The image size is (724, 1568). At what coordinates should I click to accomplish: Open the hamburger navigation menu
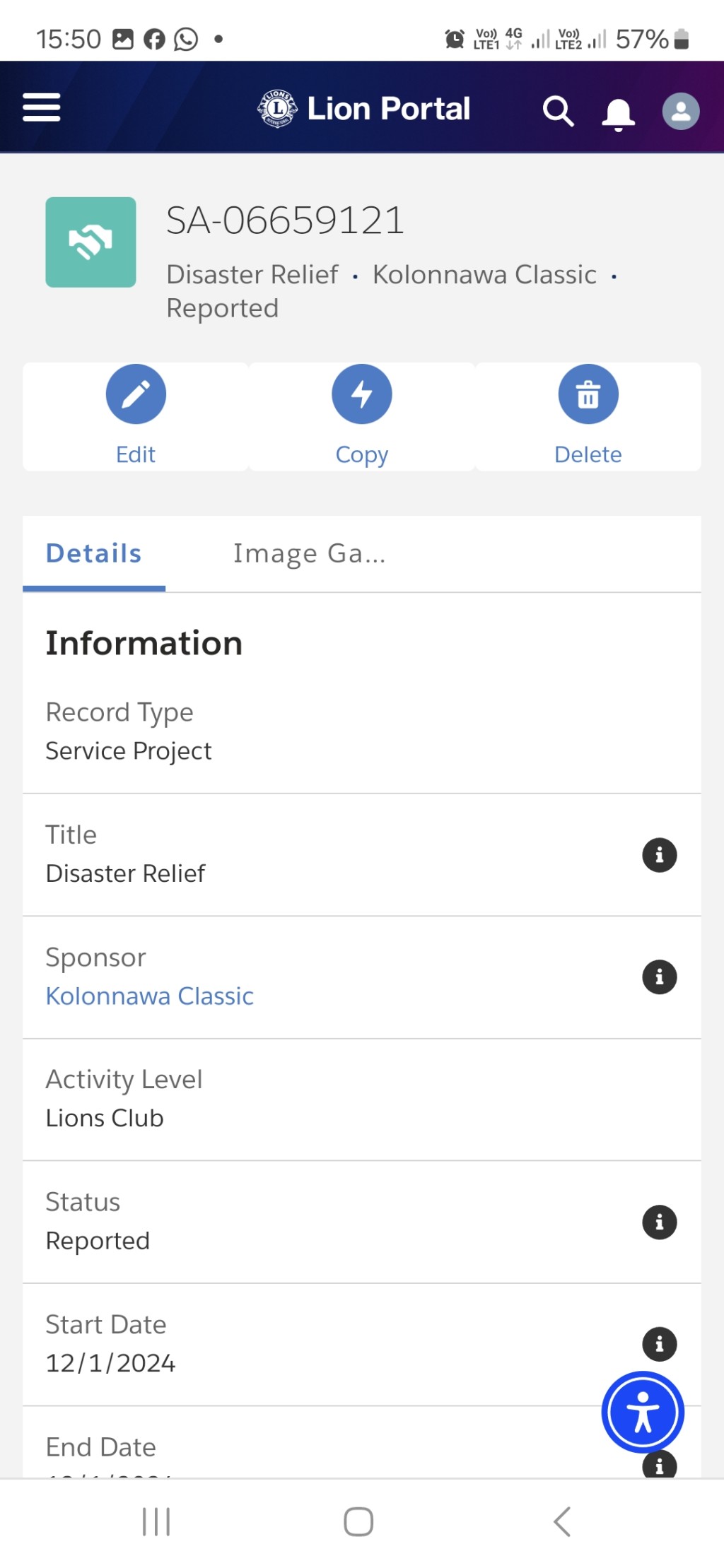(x=41, y=107)
